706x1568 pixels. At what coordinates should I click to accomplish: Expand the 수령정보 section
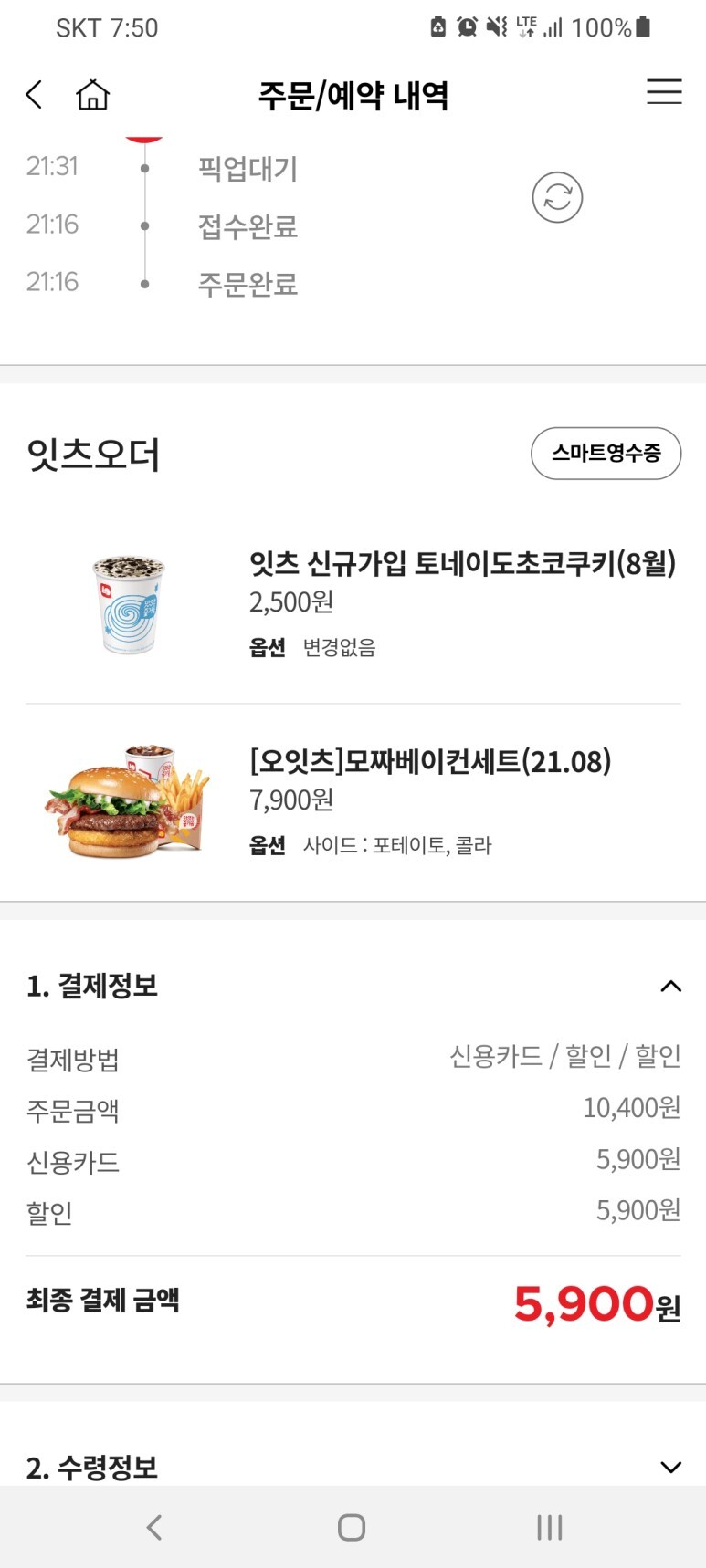(670, 1467)
